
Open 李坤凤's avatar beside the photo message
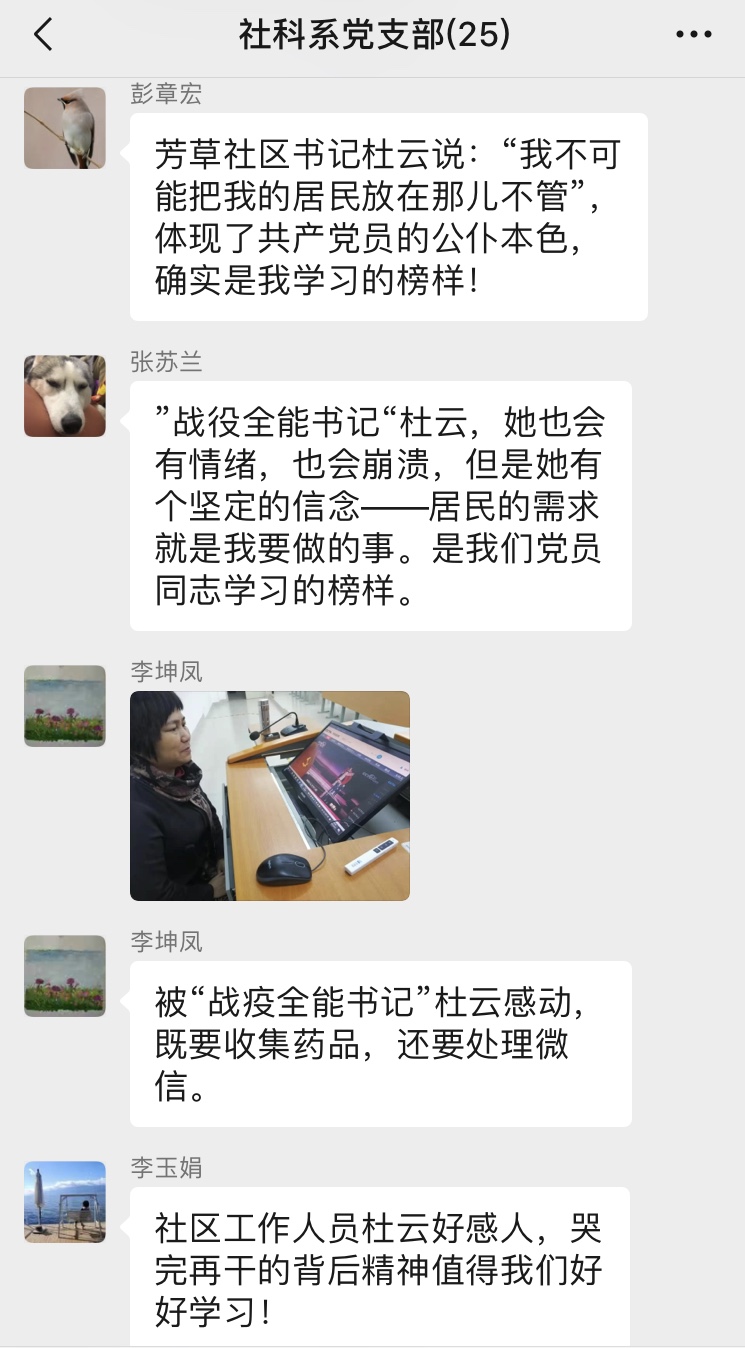[65, 706]
